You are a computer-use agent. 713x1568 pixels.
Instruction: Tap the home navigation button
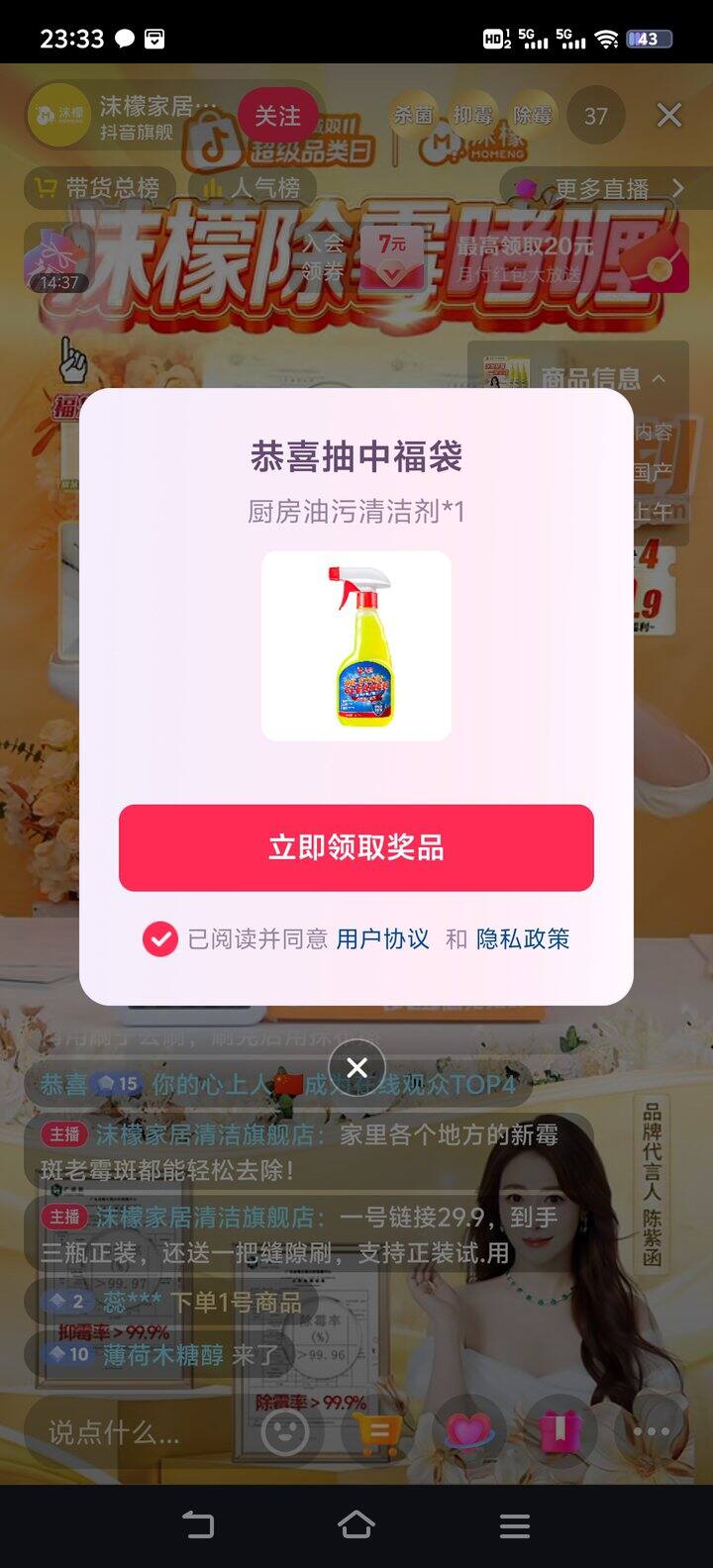pos(356,1524)
